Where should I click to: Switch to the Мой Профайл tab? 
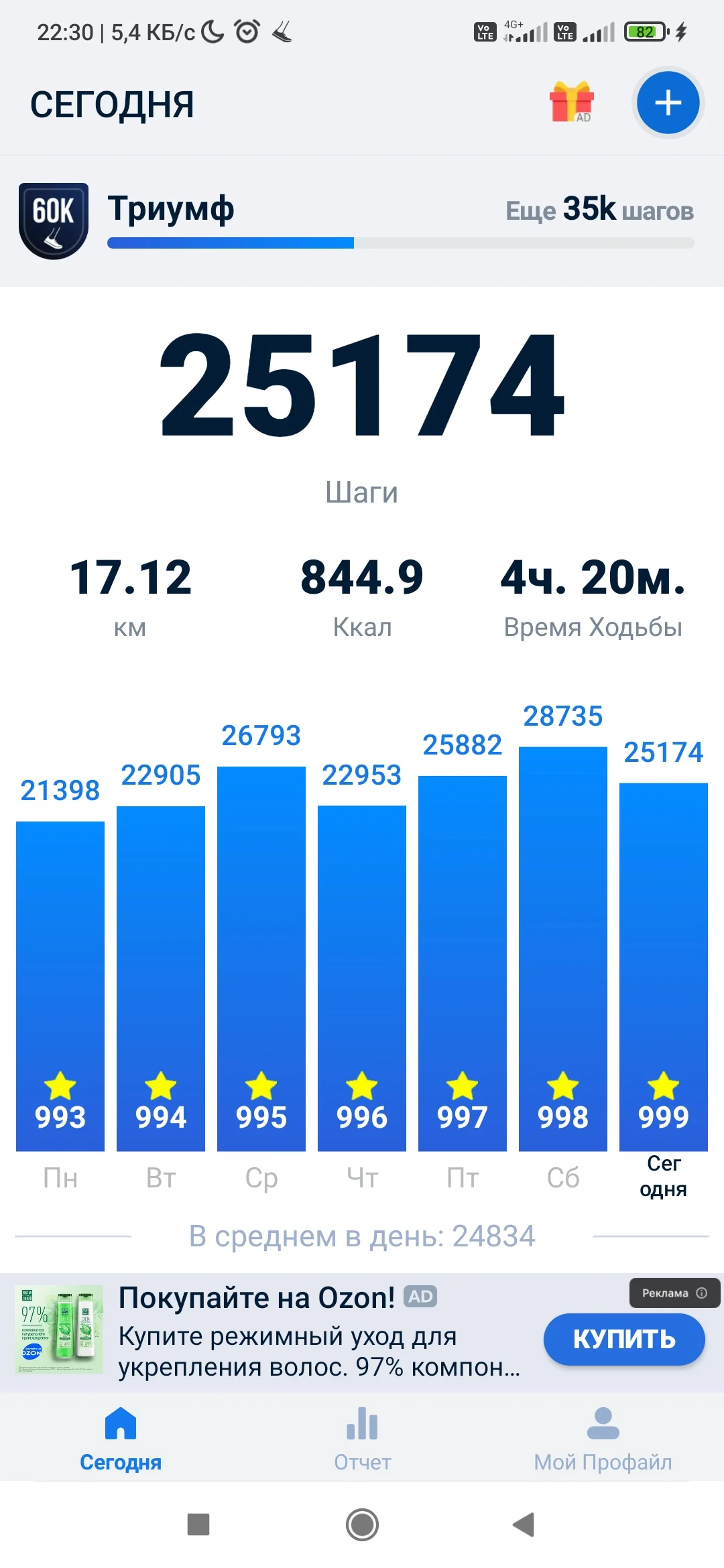tap(603, 1438)
